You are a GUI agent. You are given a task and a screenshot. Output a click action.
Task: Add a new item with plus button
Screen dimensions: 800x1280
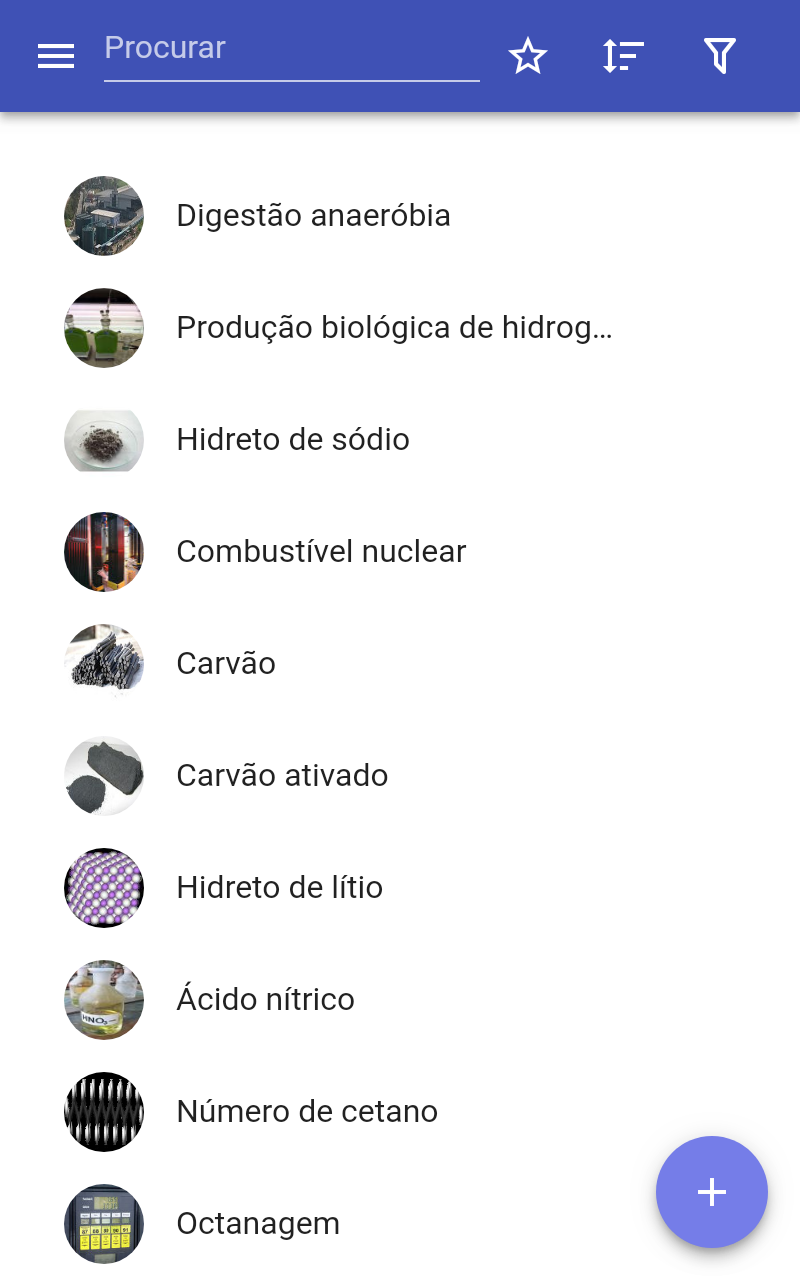pos(711,1192)
